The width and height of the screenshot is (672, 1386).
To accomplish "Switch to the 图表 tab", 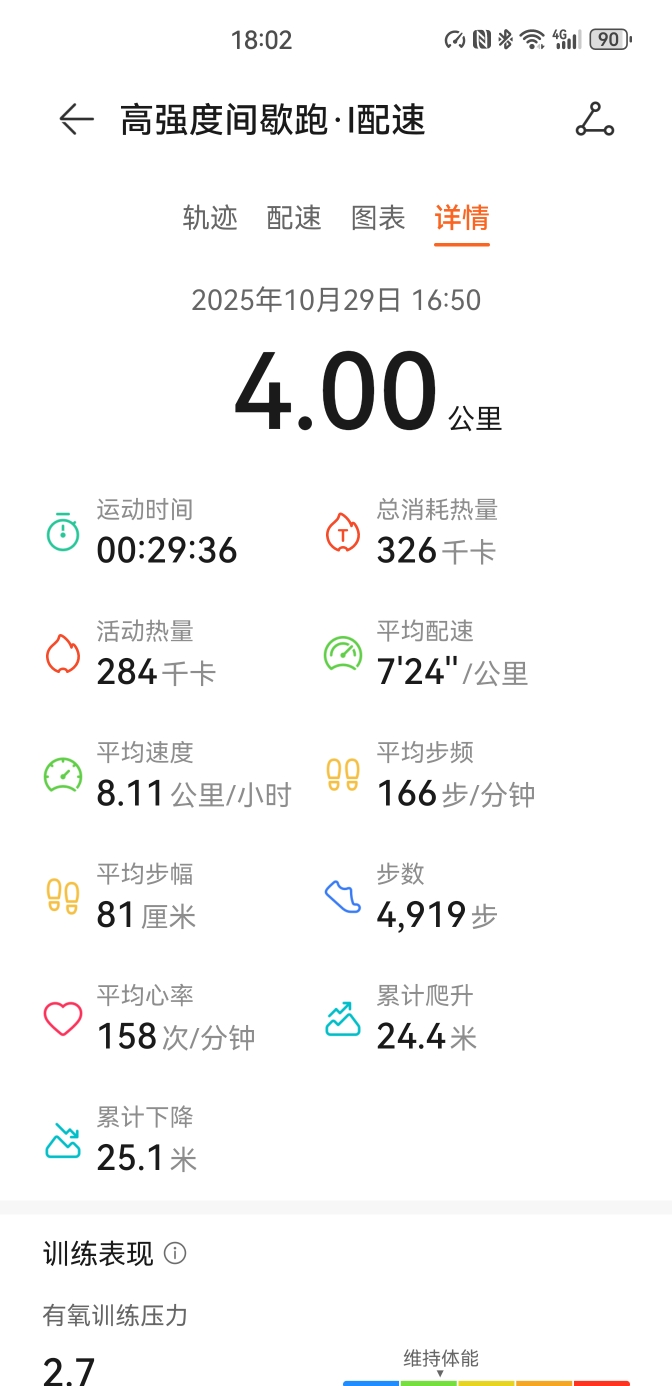I will [x=378, y=218].
